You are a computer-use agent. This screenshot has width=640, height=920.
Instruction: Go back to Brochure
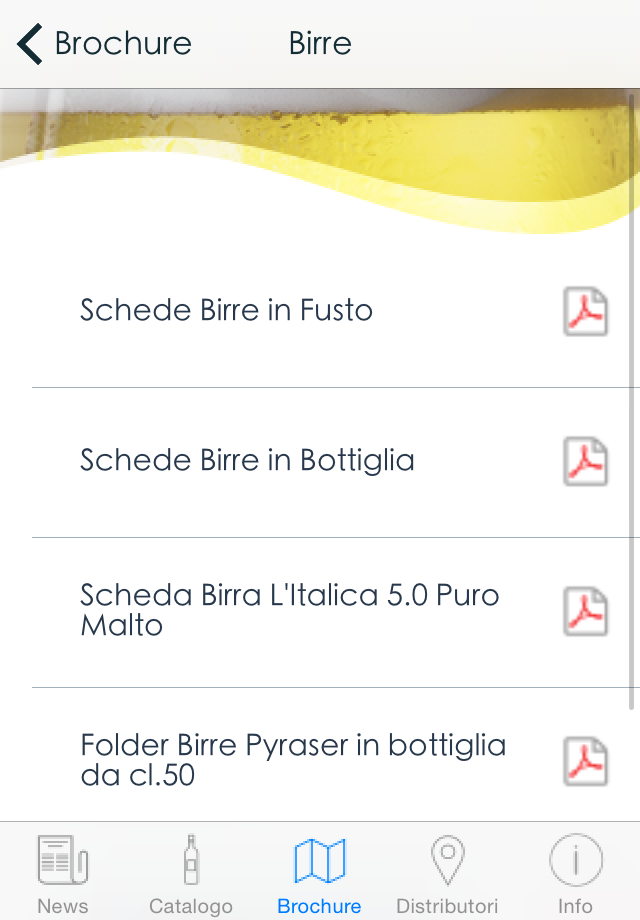pos(104,44)
